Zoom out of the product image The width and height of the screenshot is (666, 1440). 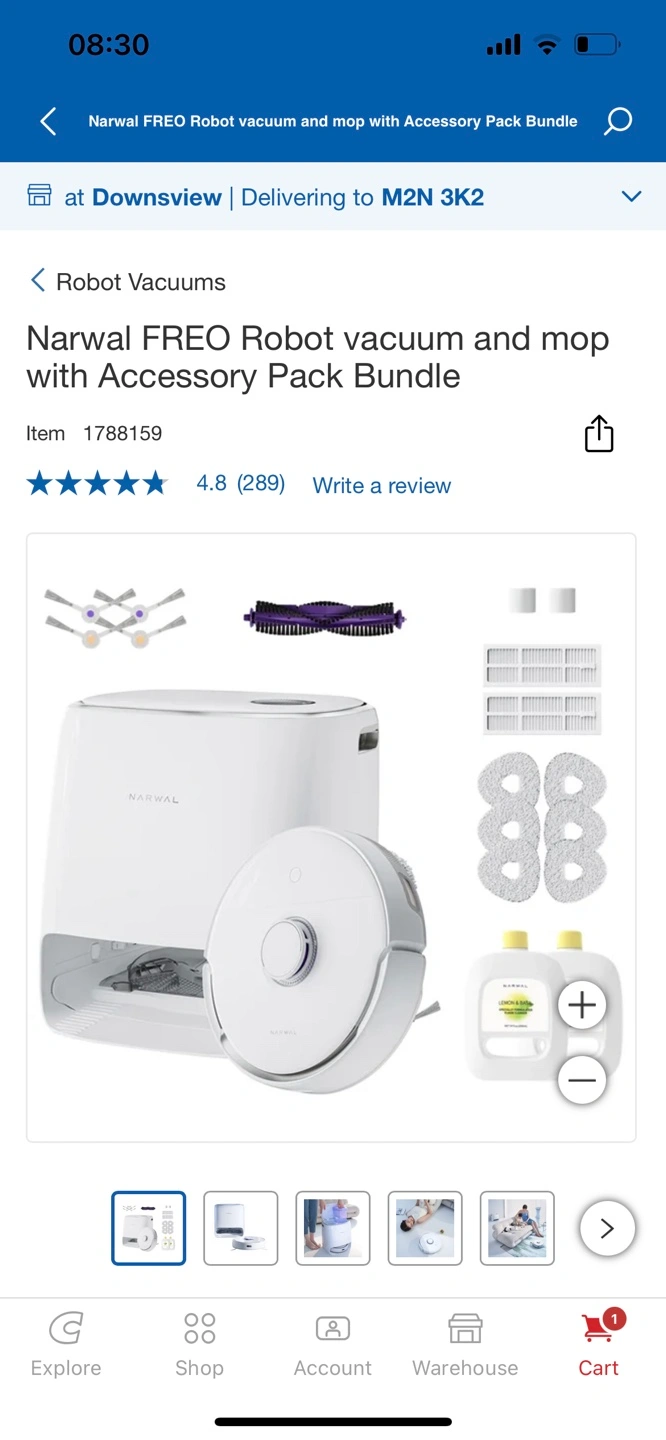582,1080
